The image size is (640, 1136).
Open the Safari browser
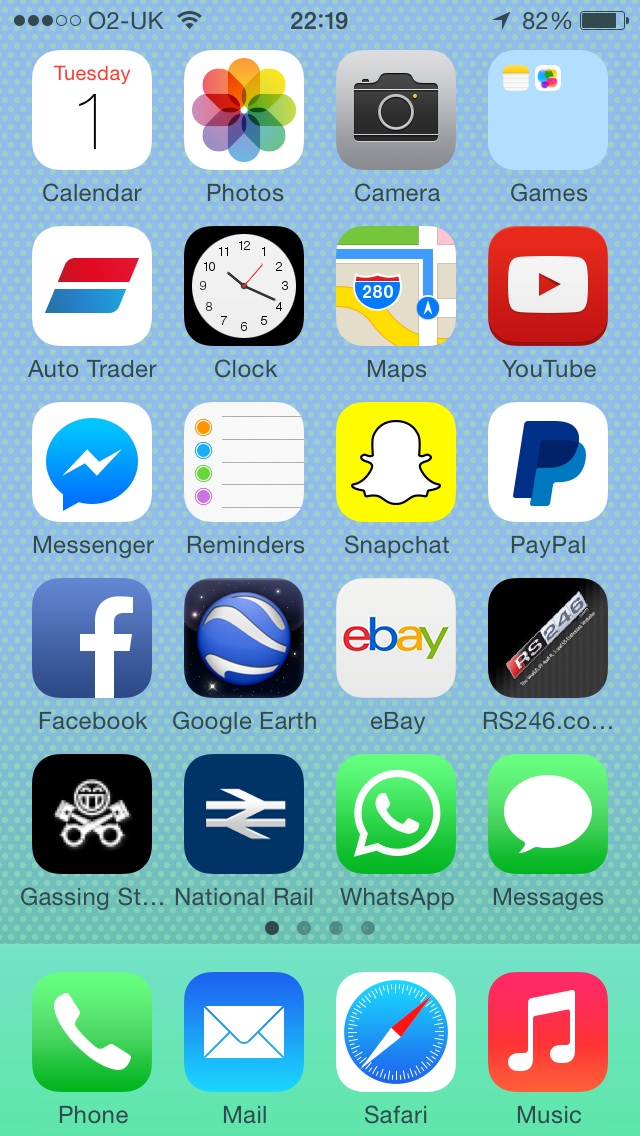[x=396, y=1032]
